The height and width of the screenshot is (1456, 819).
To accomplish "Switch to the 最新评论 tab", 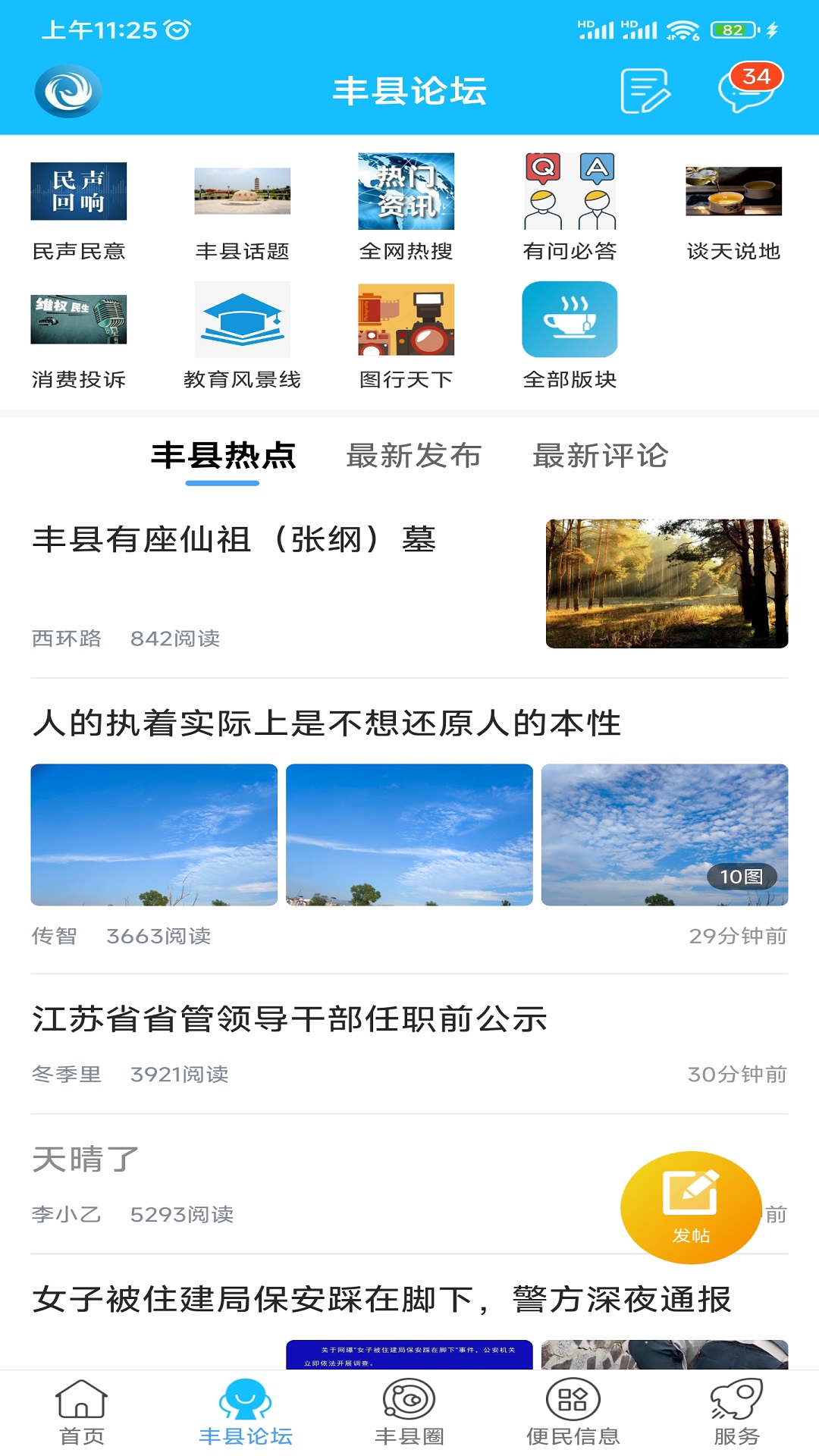I will [x=601, y=456].
